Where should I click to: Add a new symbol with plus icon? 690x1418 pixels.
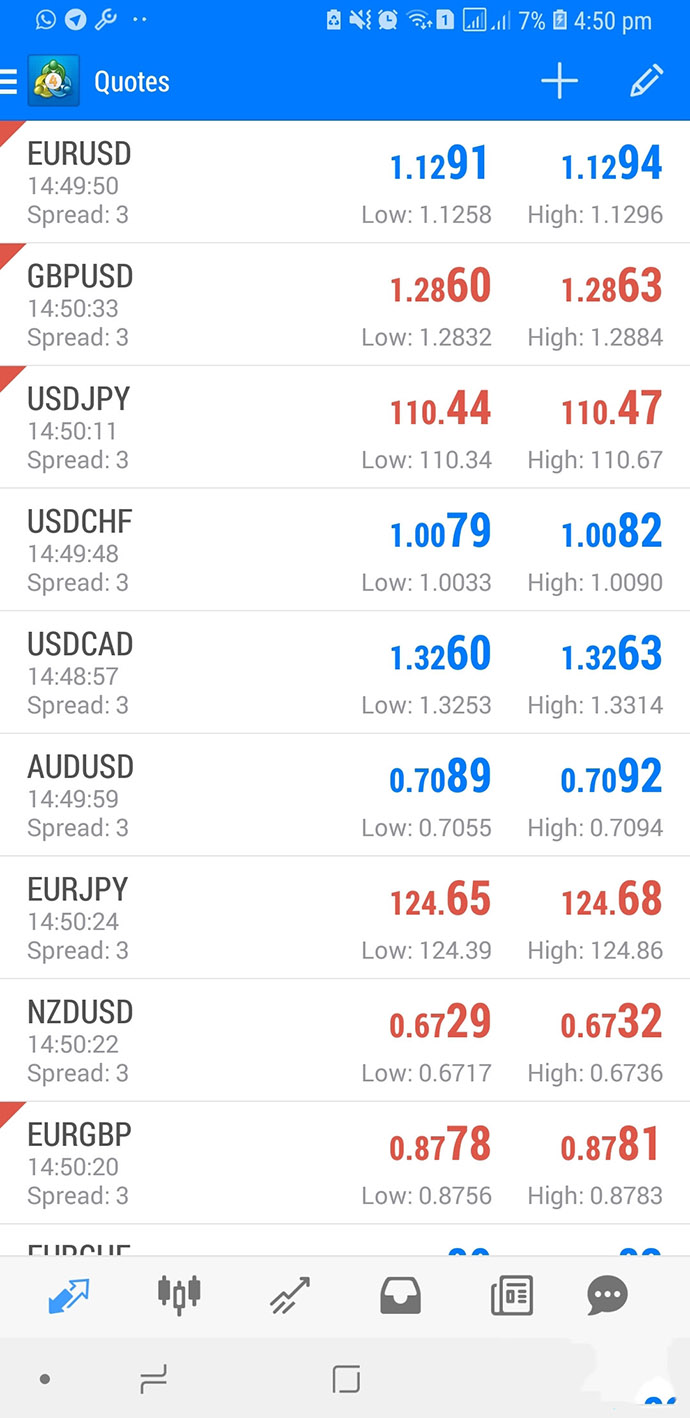[559, 82]
